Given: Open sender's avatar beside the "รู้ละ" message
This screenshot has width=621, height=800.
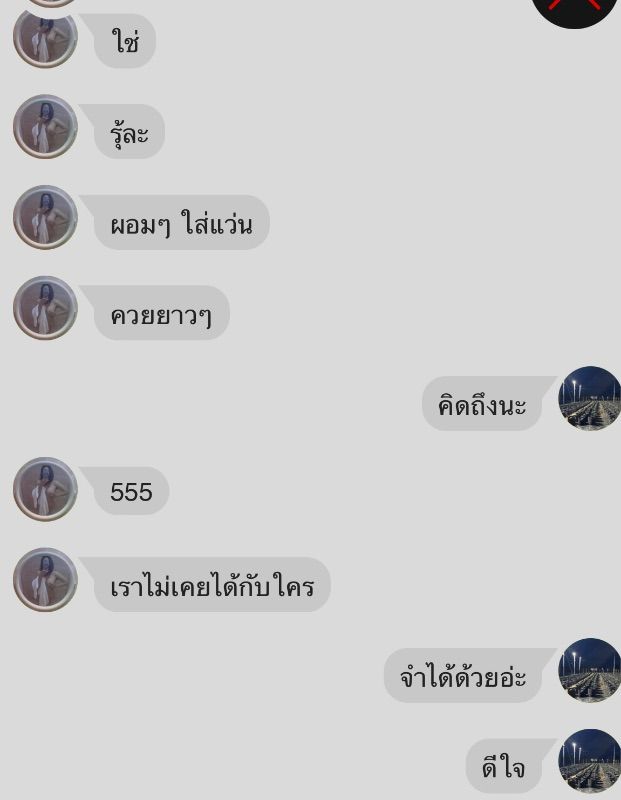Looking at the screenshot, I should tap(45, 127).
